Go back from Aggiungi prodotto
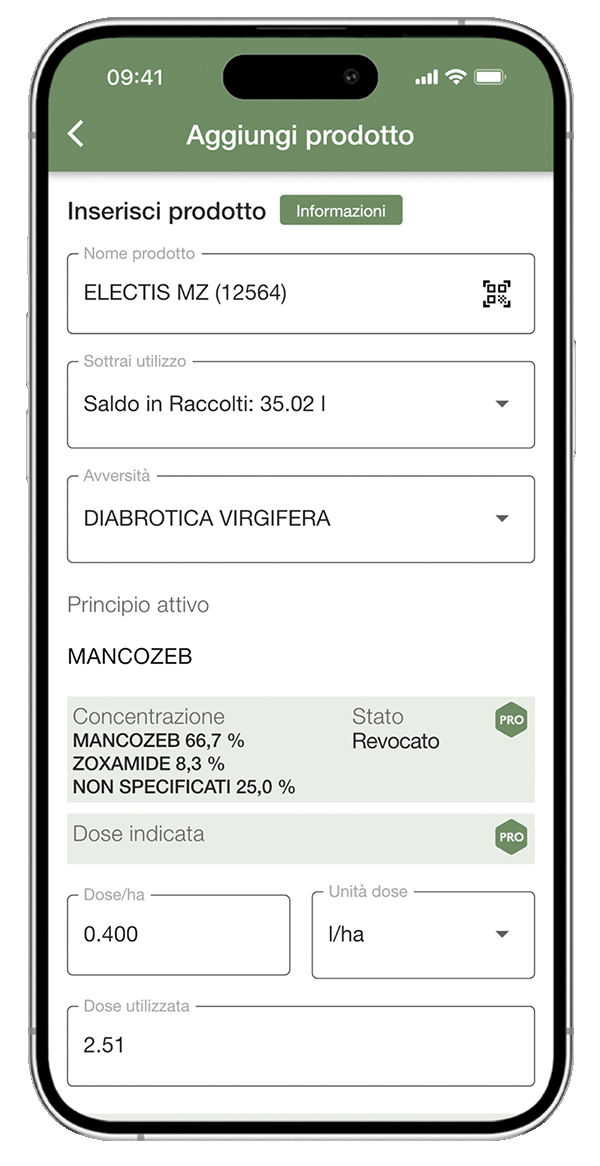600x1166 pixels. coord(76,135)
